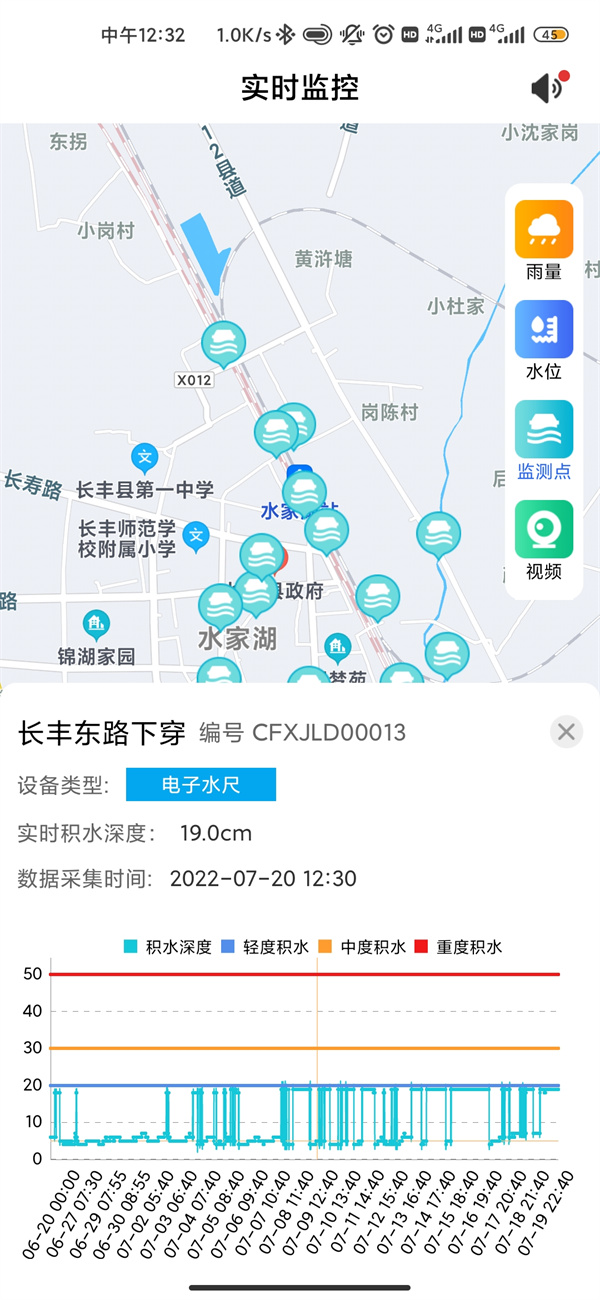Select the 监测点 monitoring points layer
The image size is (600, 1300).
point(544,440)
